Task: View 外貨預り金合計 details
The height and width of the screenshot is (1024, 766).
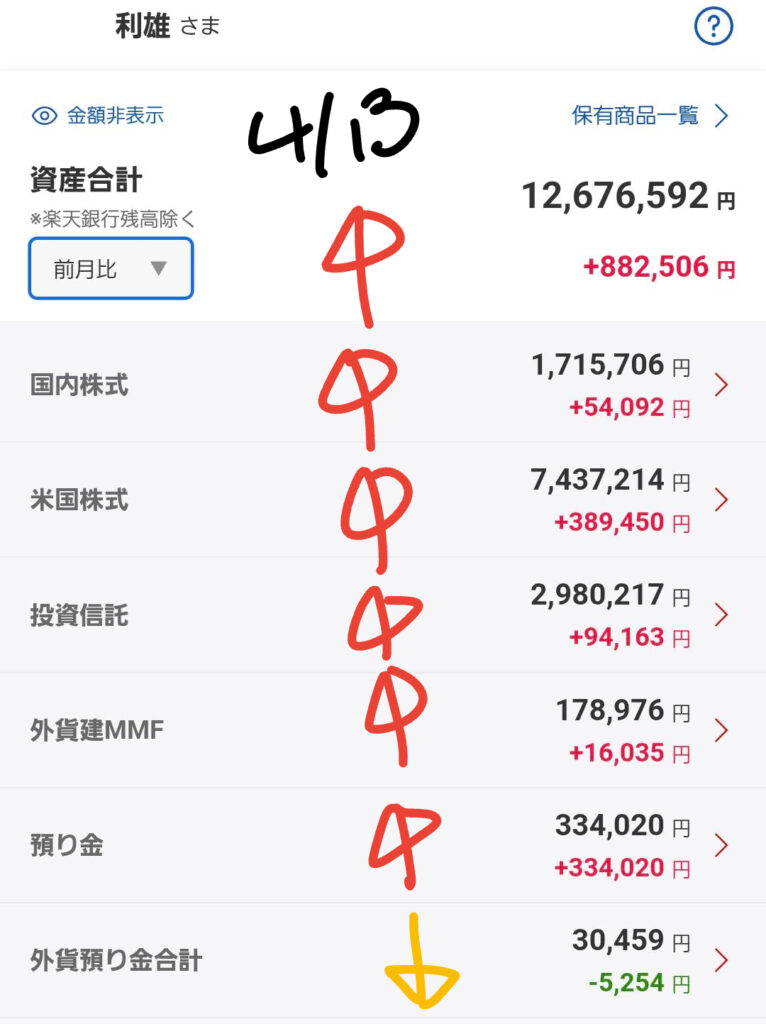Action: [x=383, y=960]
